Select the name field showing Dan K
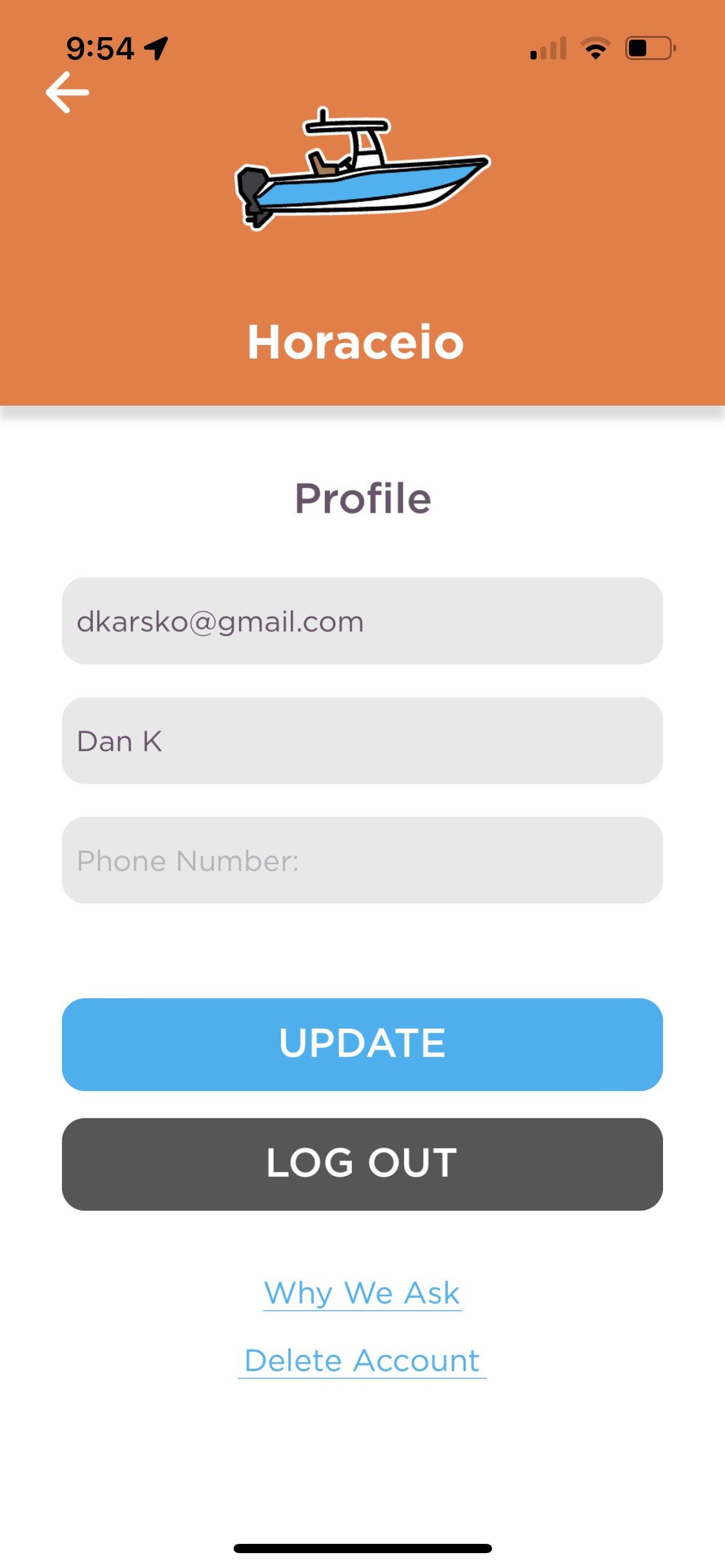Screen dimensions: 725x1568 (362, 741)
